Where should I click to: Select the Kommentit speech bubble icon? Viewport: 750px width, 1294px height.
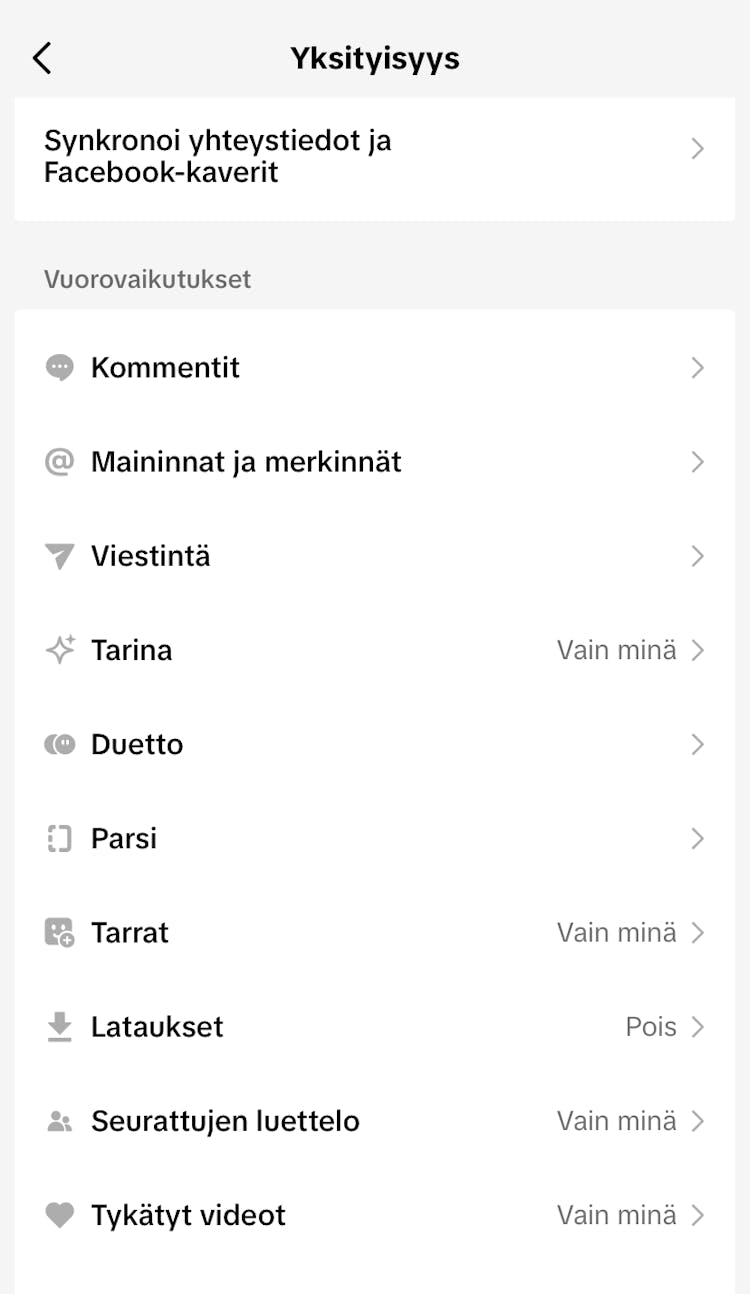click(x=60, y=367)
